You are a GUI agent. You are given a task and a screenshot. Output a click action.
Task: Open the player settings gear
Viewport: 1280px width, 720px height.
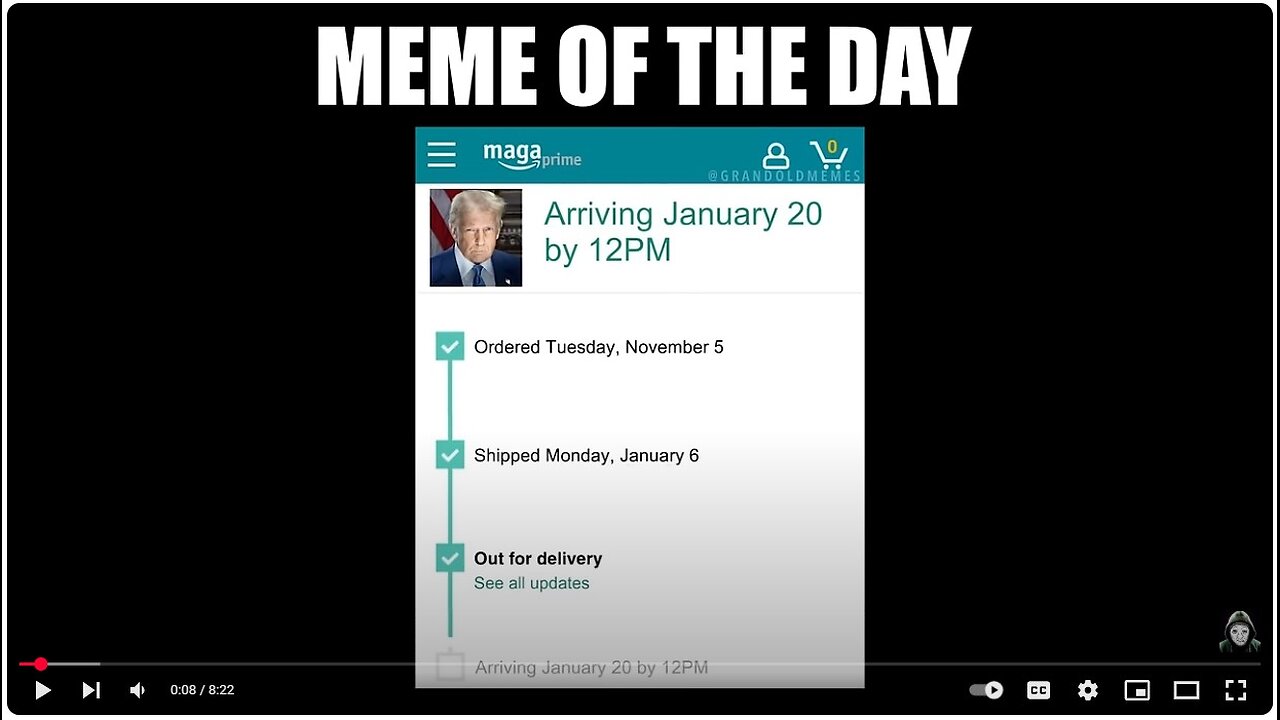1088,690
